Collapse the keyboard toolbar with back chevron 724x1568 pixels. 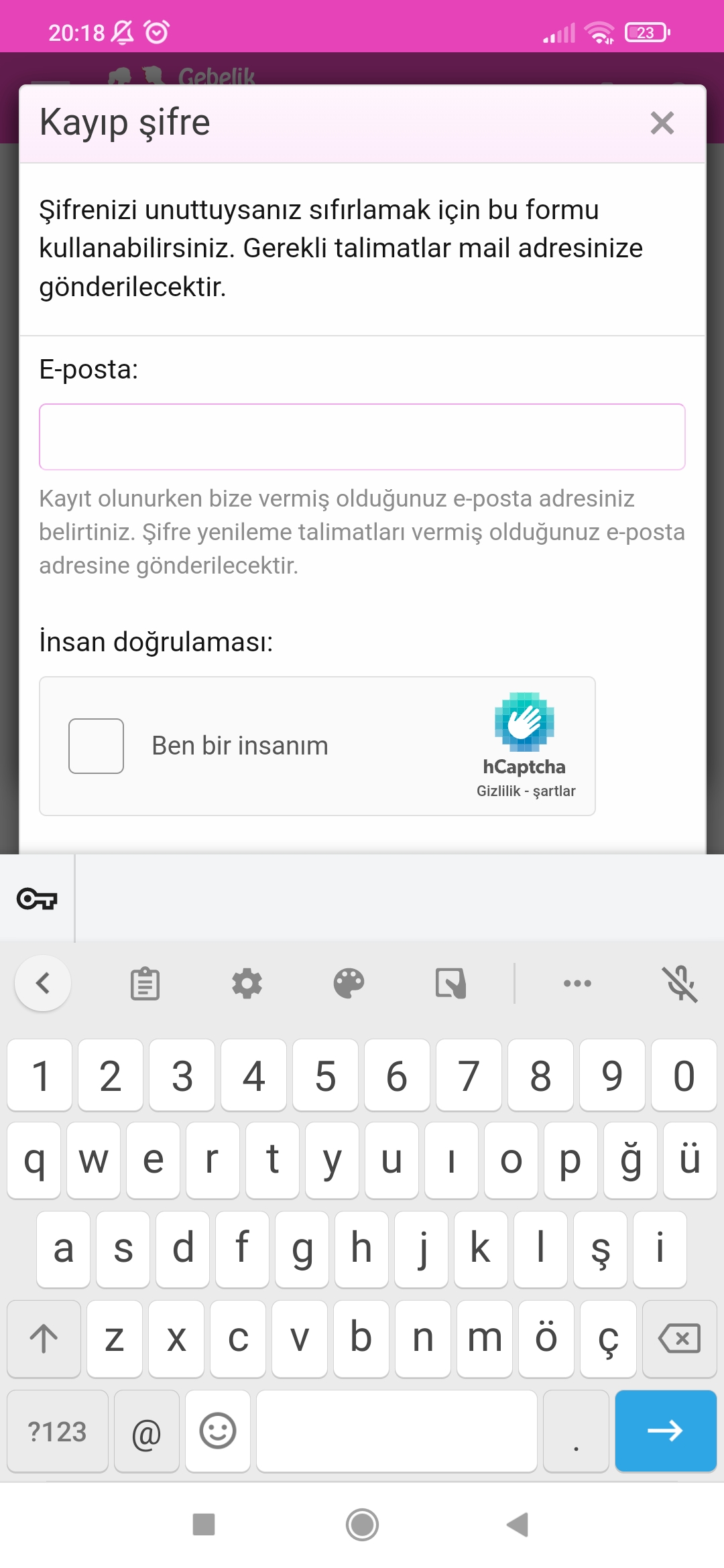pyautogui.click(x=43, y=984)
